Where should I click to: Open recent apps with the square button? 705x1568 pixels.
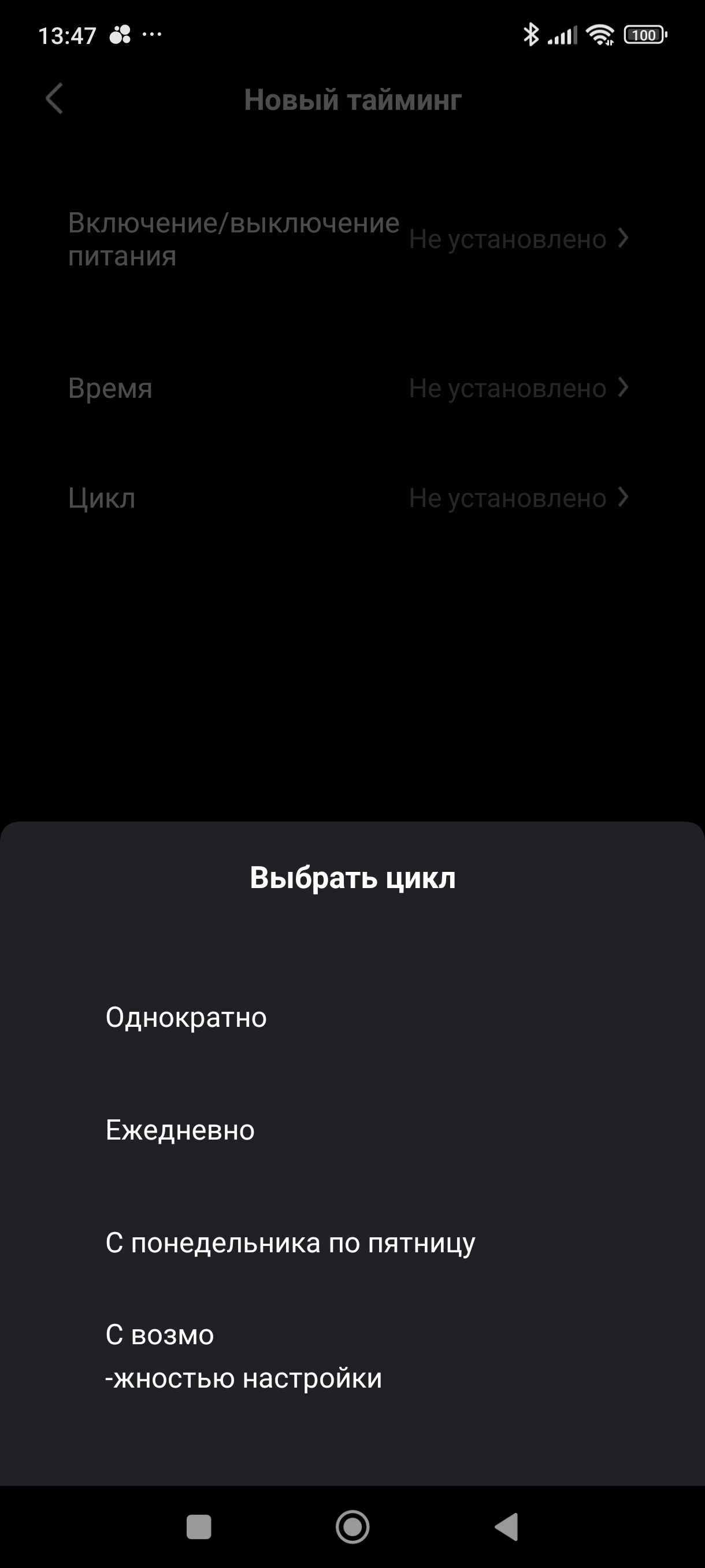point(199,1526)
